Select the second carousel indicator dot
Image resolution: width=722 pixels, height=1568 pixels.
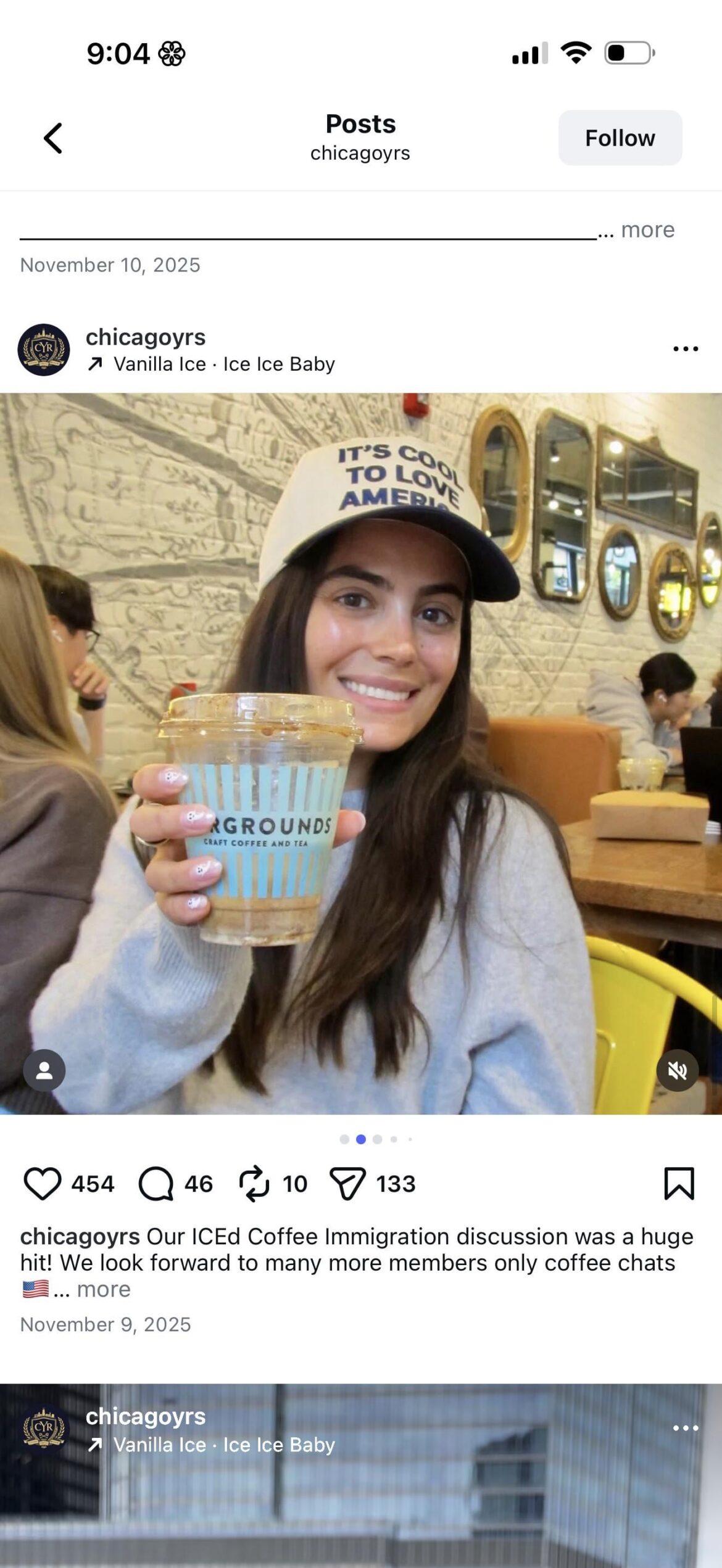click(361, 1138)
